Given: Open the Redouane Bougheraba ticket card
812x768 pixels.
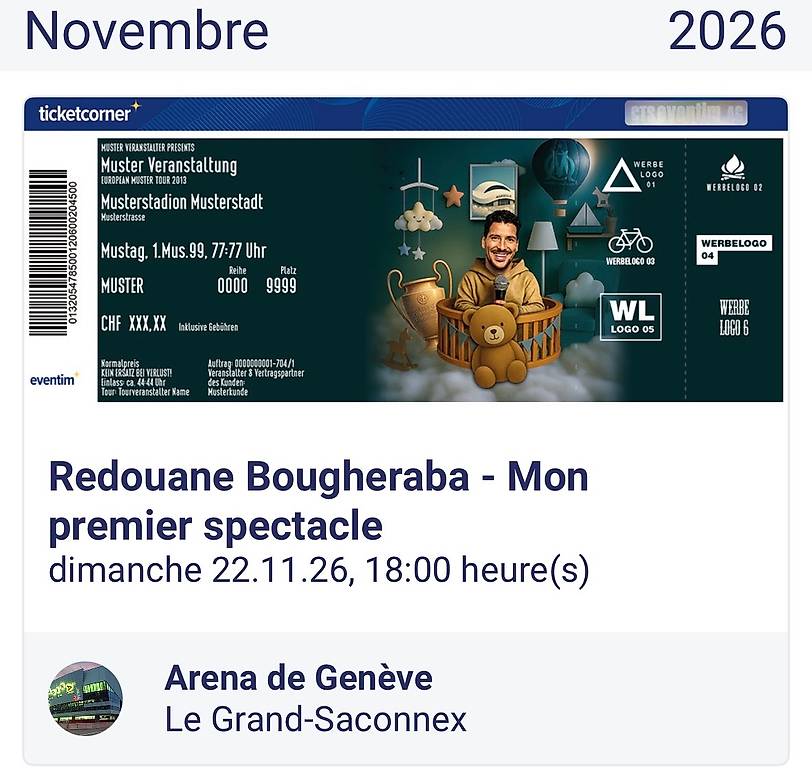Looking at the screenshot, I should (x=406, y=365).
